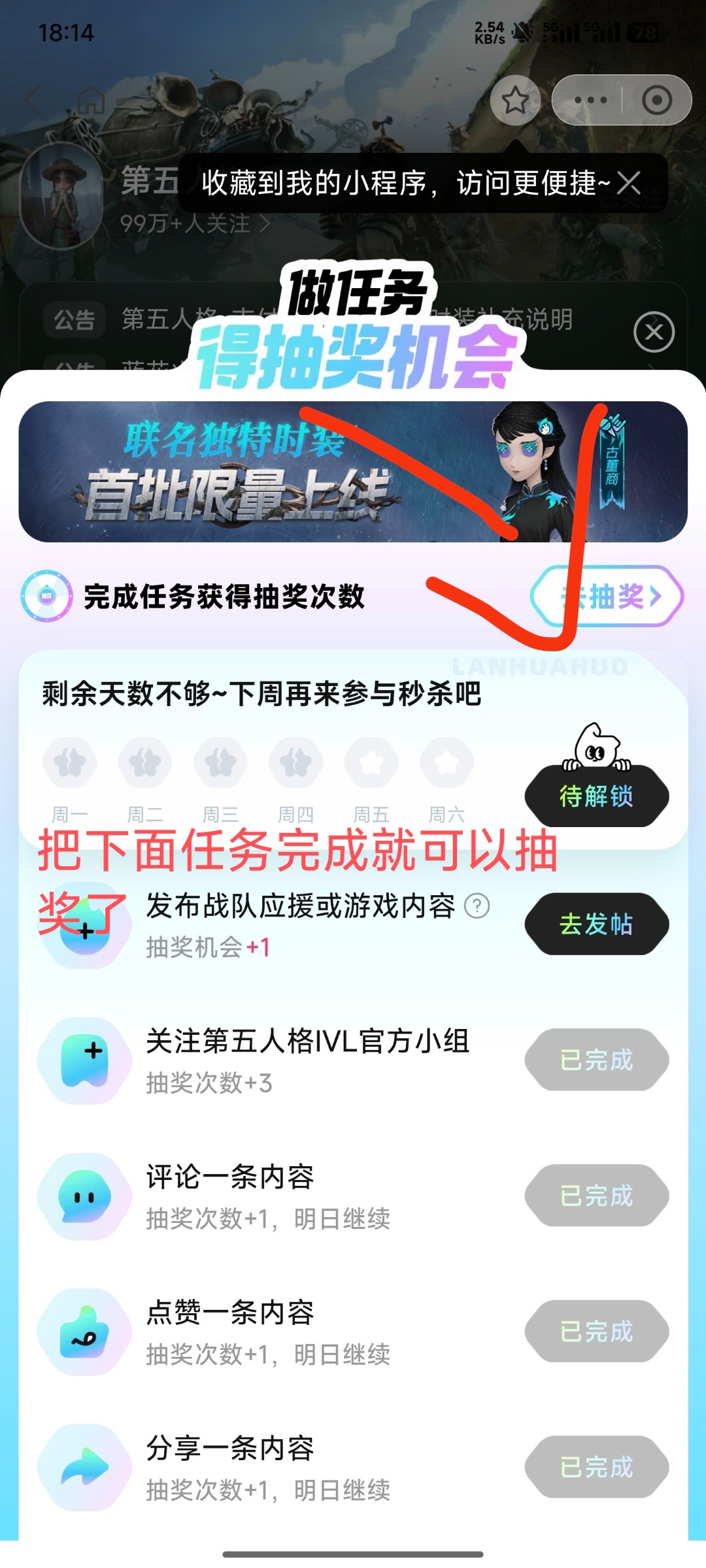Favorite this mini program with the star
706x1568 pixels.
click(x=515, y=101)
